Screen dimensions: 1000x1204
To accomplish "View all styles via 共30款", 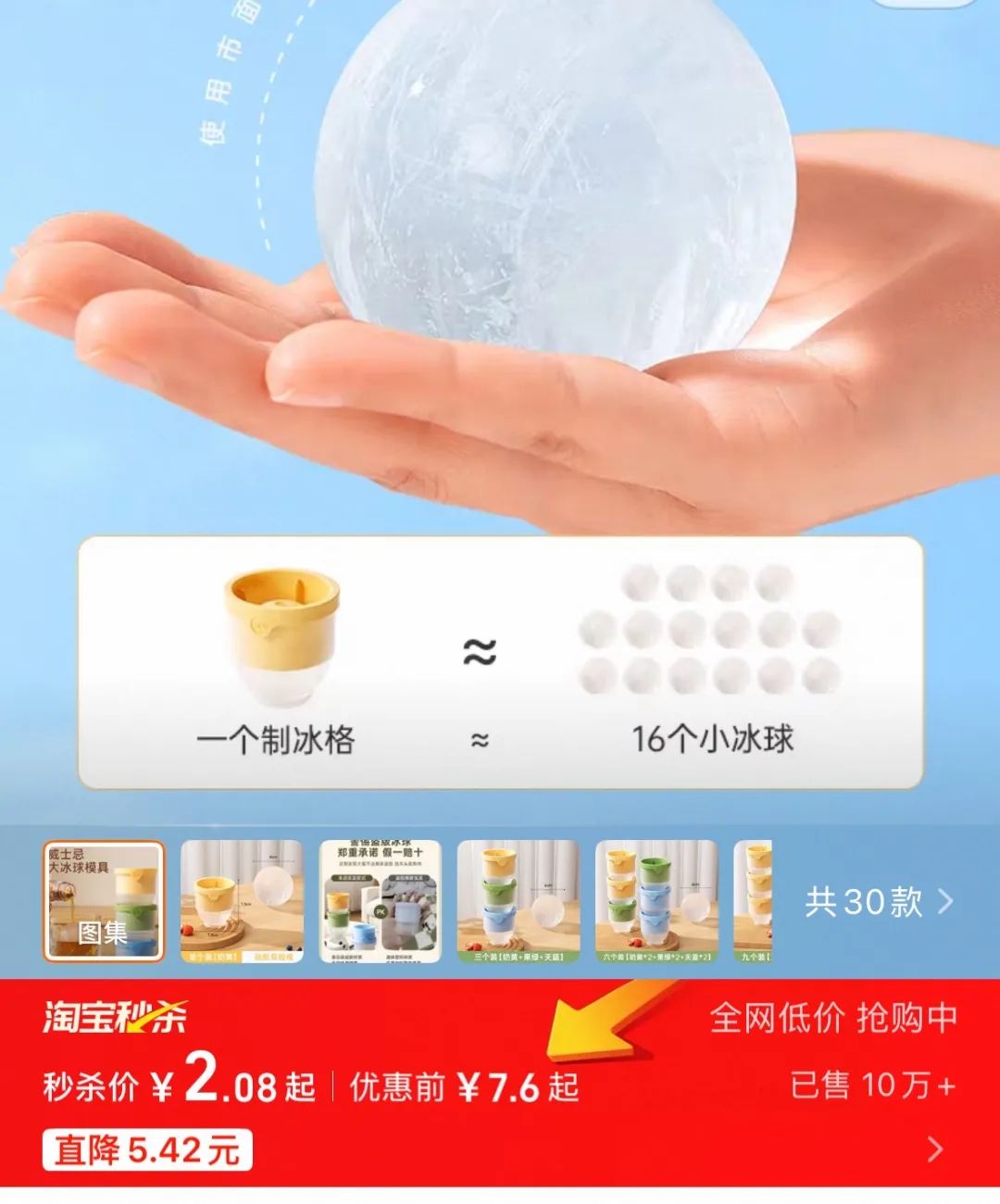I will [x=878, y=901].
